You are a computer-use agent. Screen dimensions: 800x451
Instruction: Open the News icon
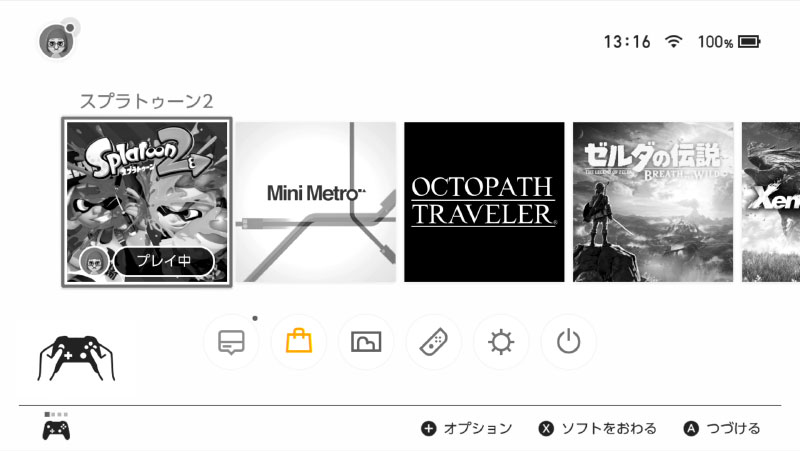[231, 342]
